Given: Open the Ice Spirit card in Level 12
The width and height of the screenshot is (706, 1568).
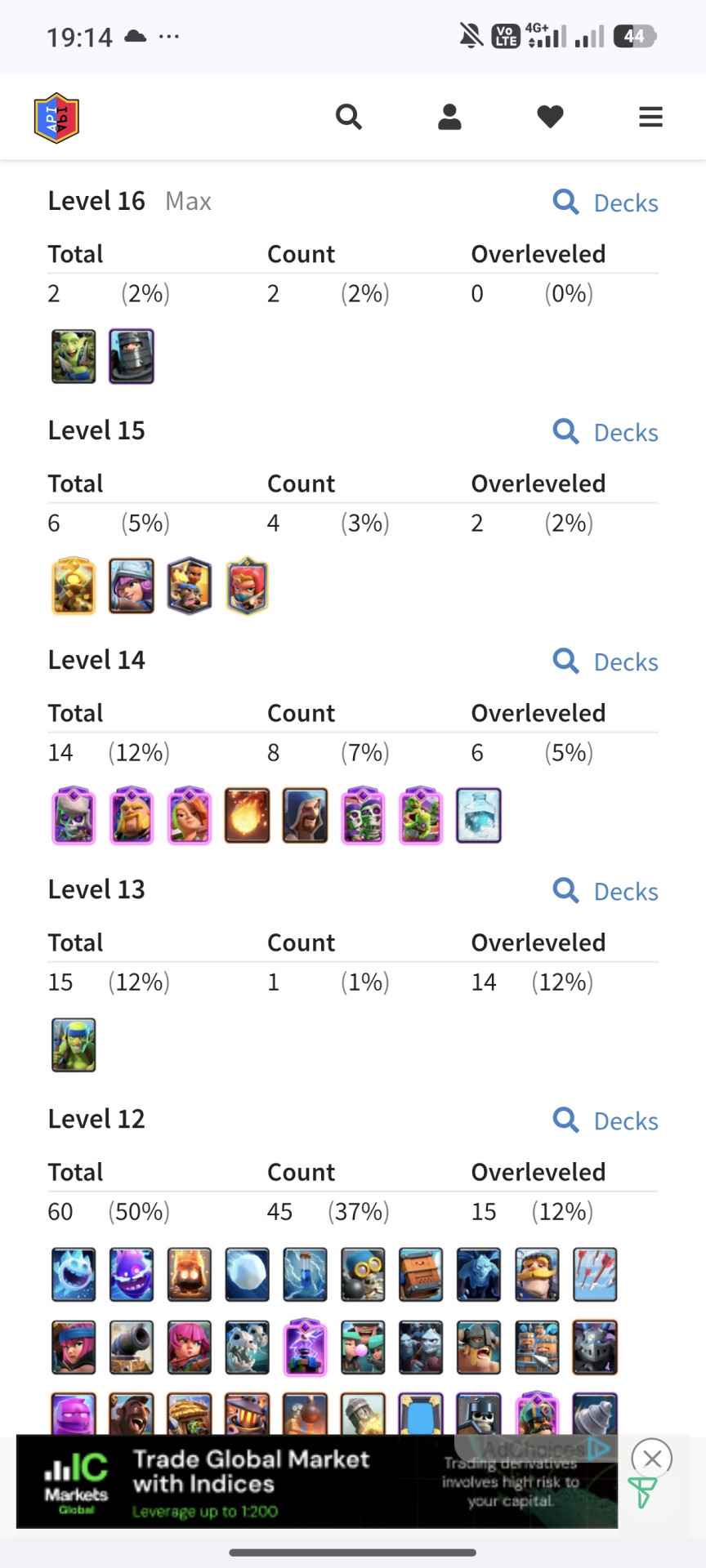Looking at the screenshot, I should (x=74, y=1274).
